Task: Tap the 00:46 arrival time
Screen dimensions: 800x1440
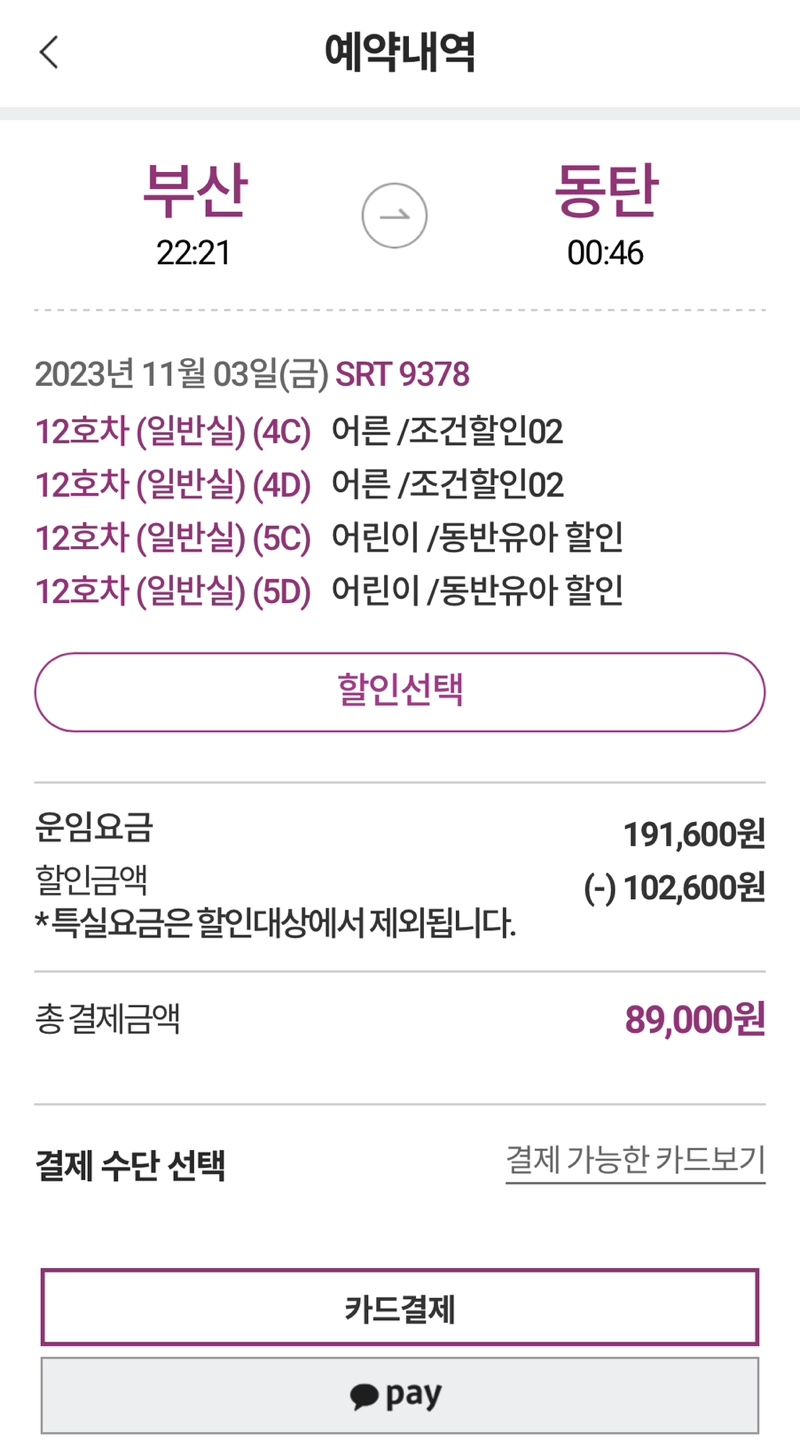Action: pos(608,250)
